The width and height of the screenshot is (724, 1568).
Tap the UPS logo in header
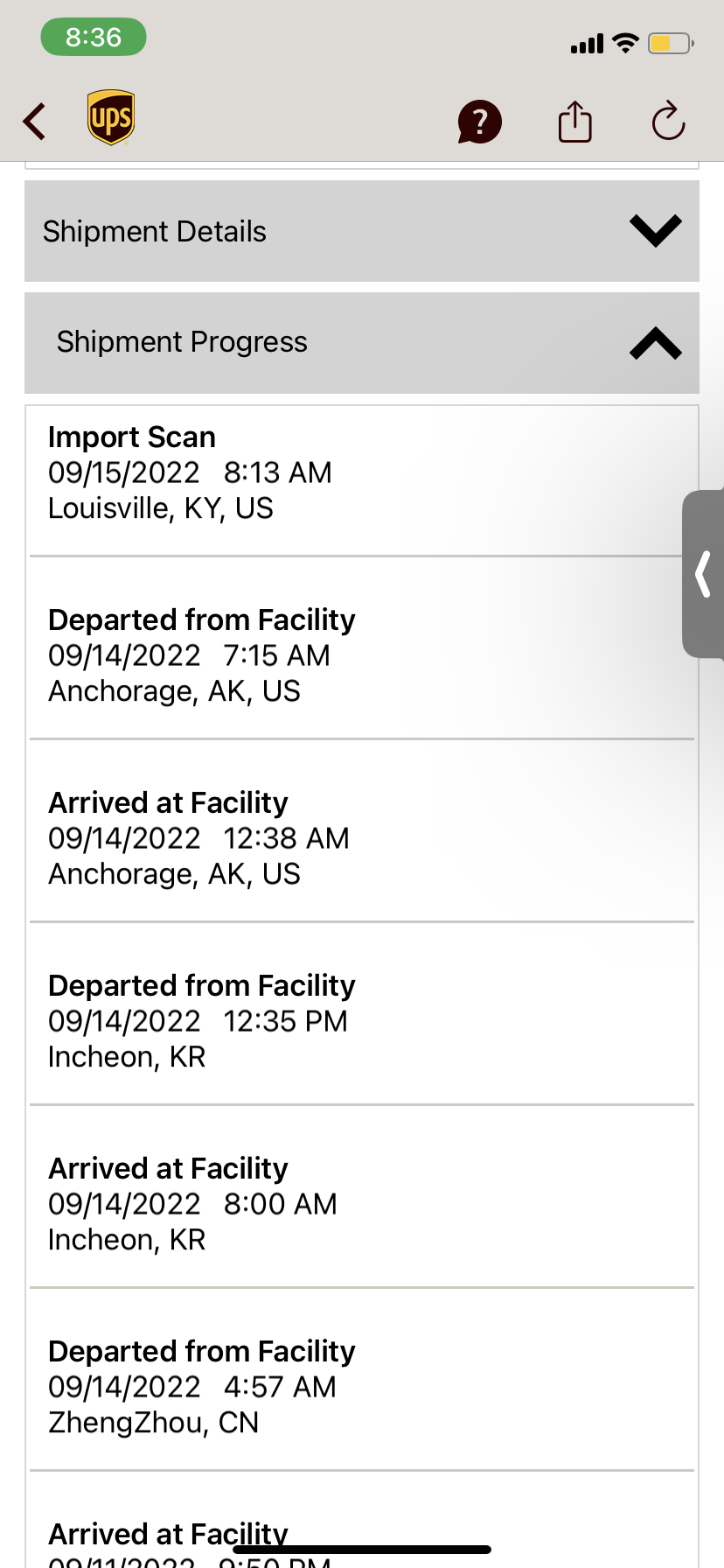click(x=111, y=117)
